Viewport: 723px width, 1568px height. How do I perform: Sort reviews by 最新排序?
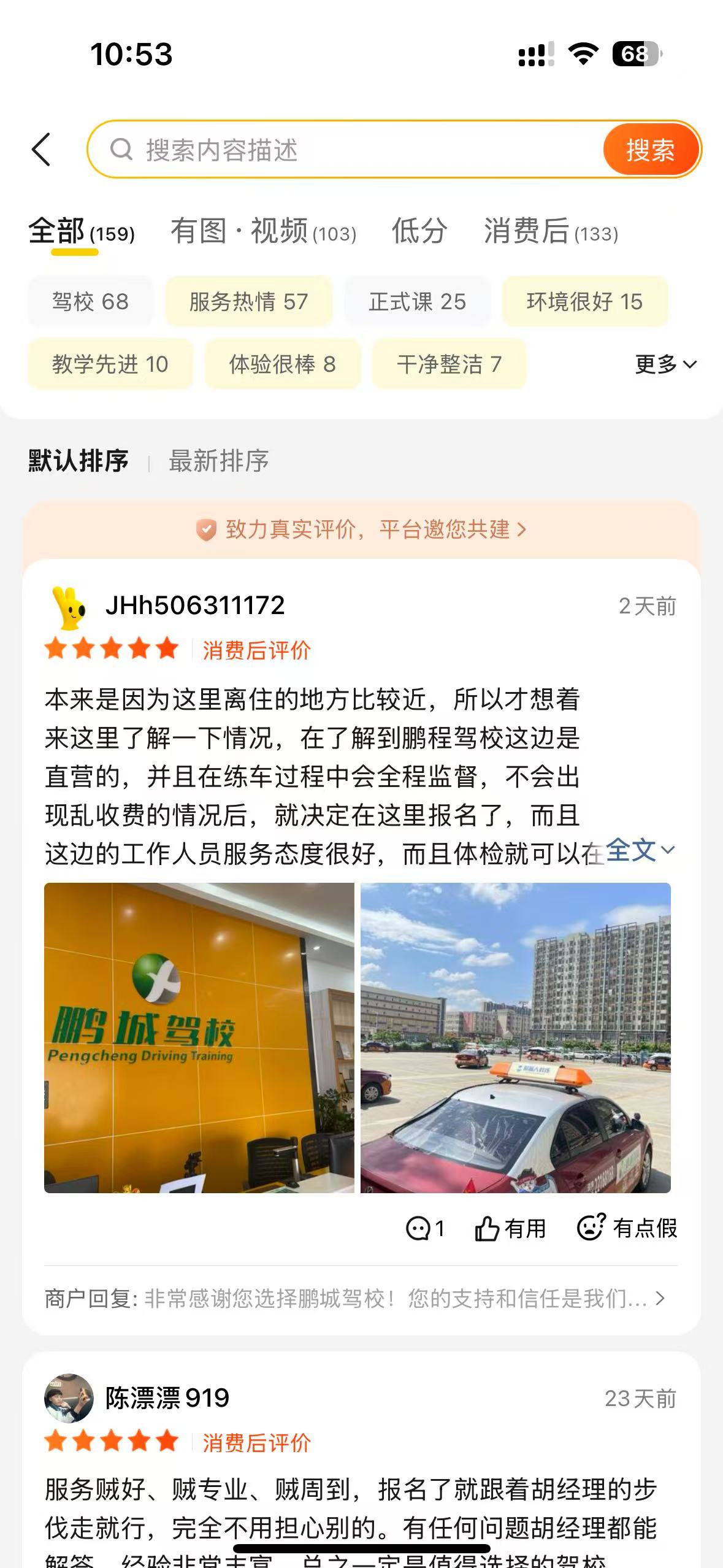[219, 461]
